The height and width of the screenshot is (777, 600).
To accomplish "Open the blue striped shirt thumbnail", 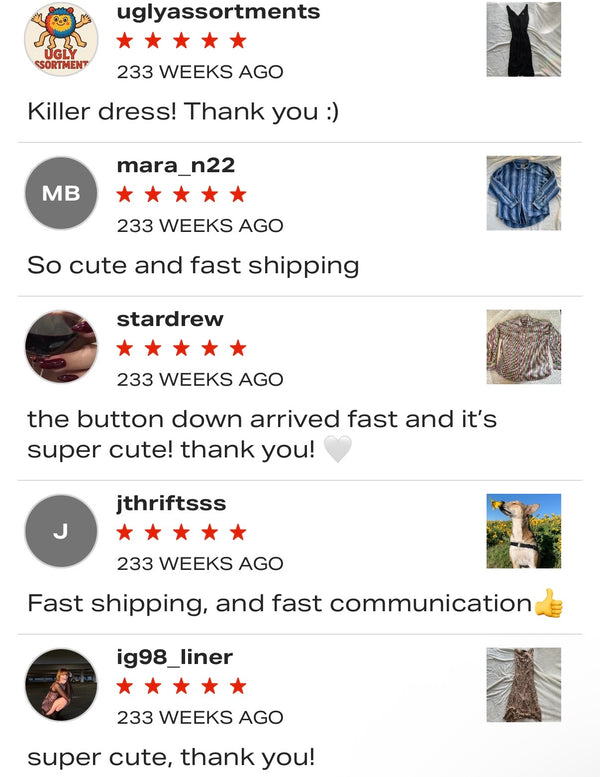I will click(523, 193).
